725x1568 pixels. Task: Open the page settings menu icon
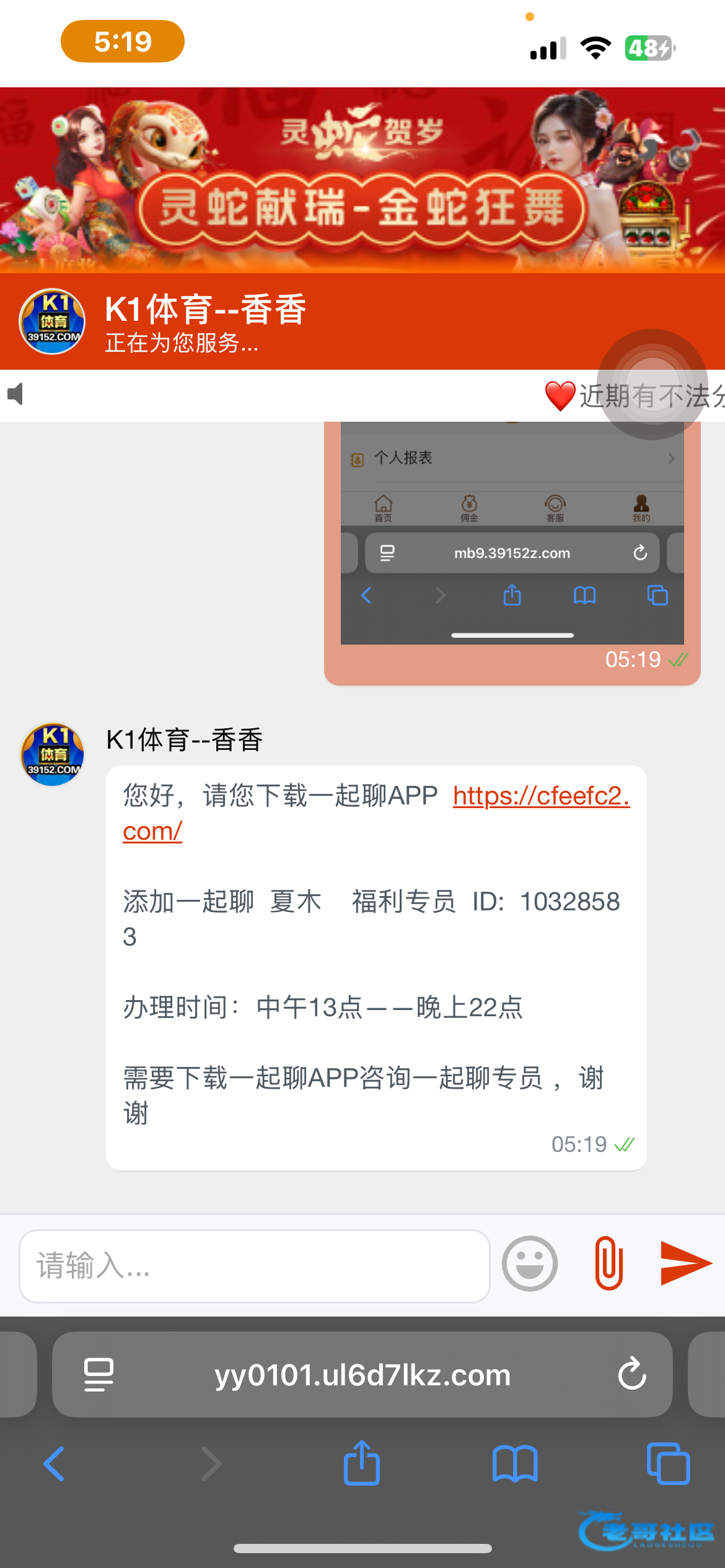click(x=99, y=1375)
